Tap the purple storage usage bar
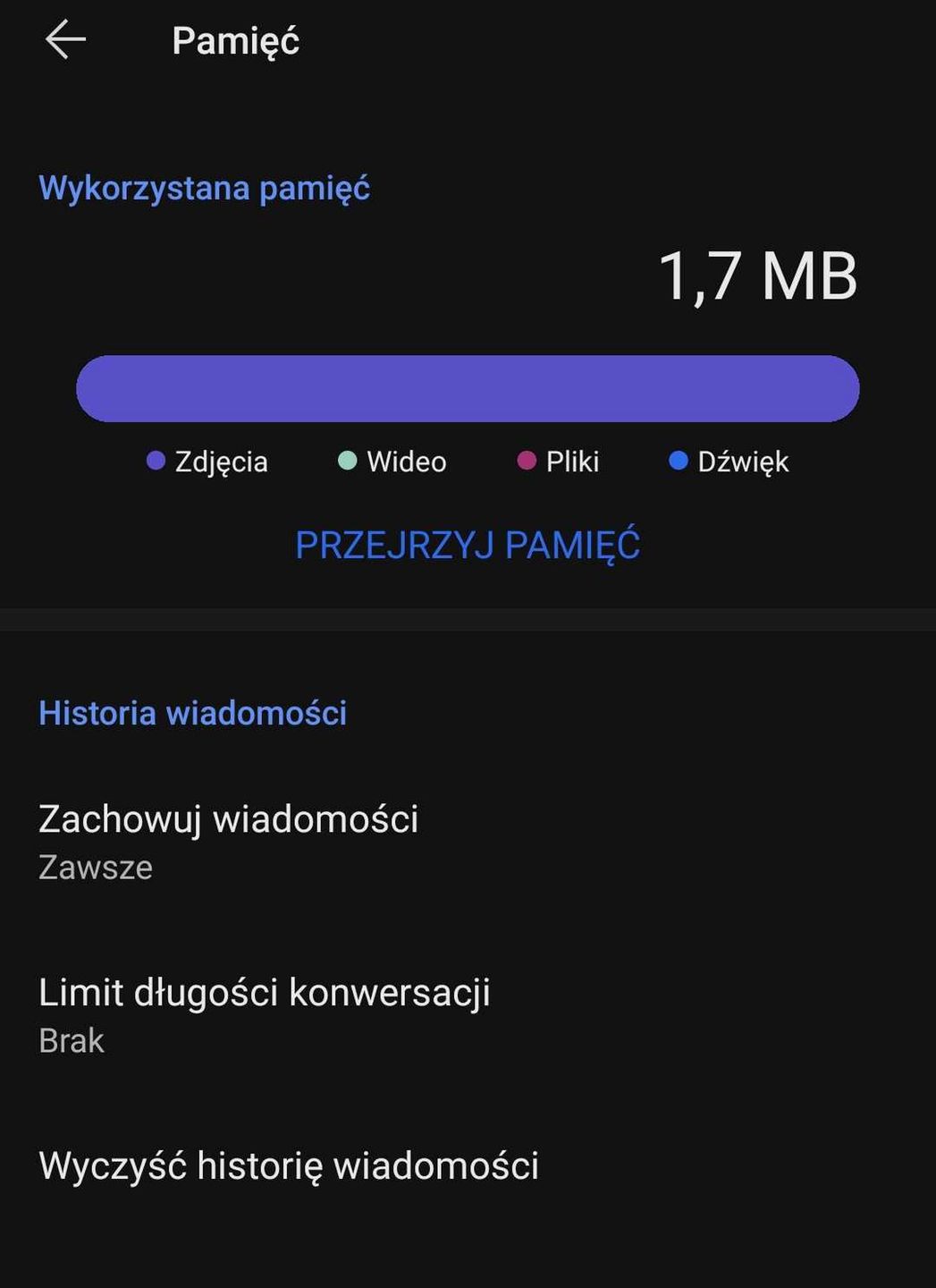 pos(468,387)
